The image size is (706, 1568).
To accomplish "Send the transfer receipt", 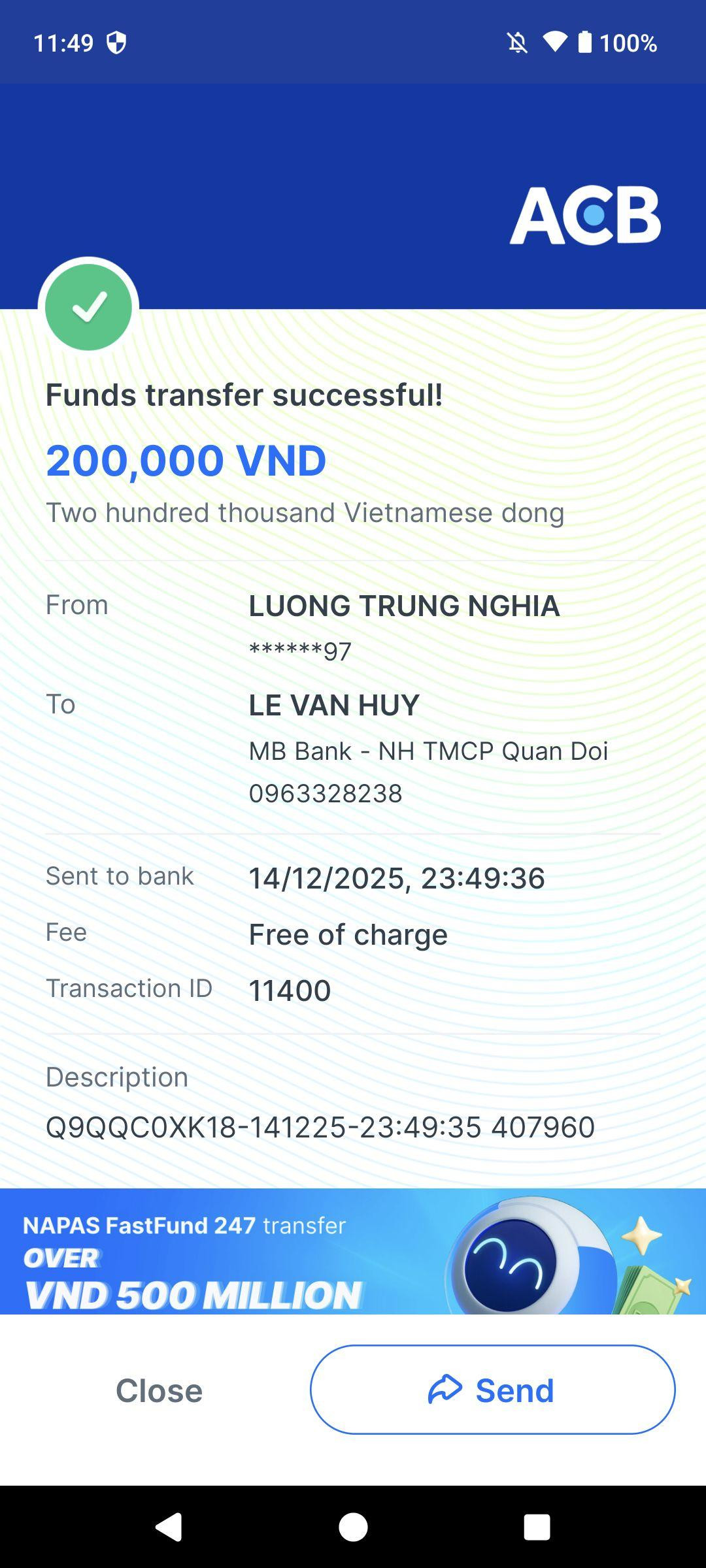I will click(492, 1390).
